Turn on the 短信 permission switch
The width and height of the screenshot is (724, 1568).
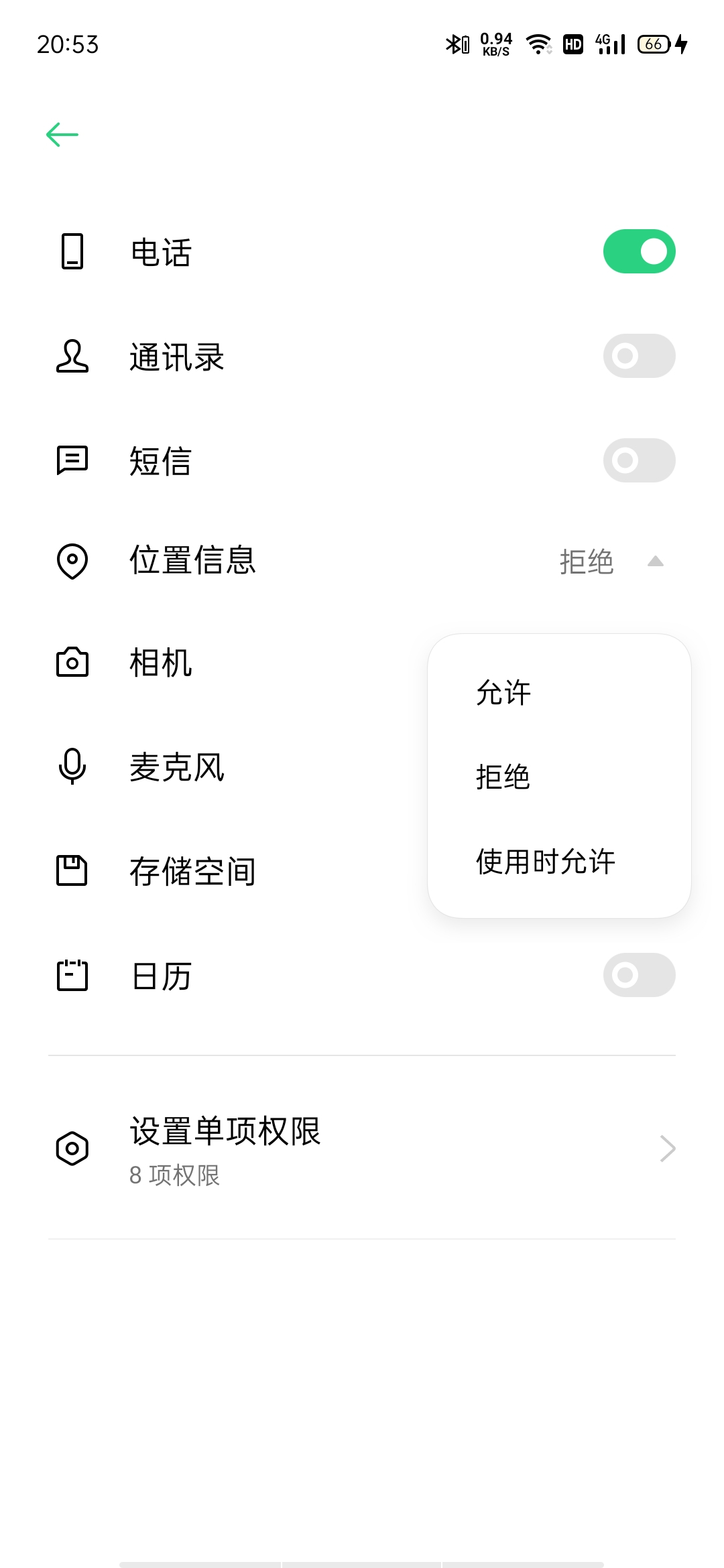(x=638, y=460)
